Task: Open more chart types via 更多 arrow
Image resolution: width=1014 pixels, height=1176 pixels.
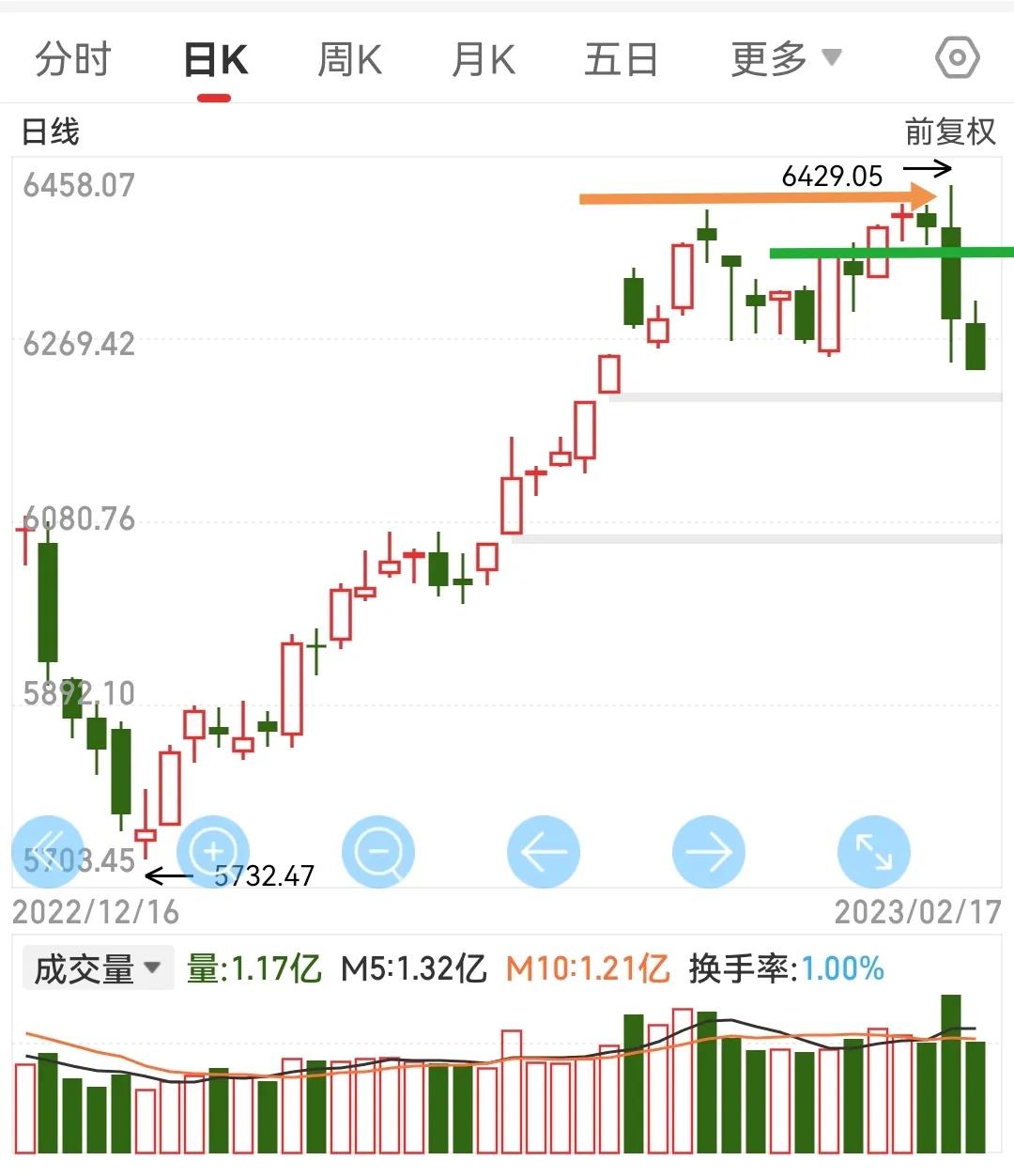Action: point(834,57)
